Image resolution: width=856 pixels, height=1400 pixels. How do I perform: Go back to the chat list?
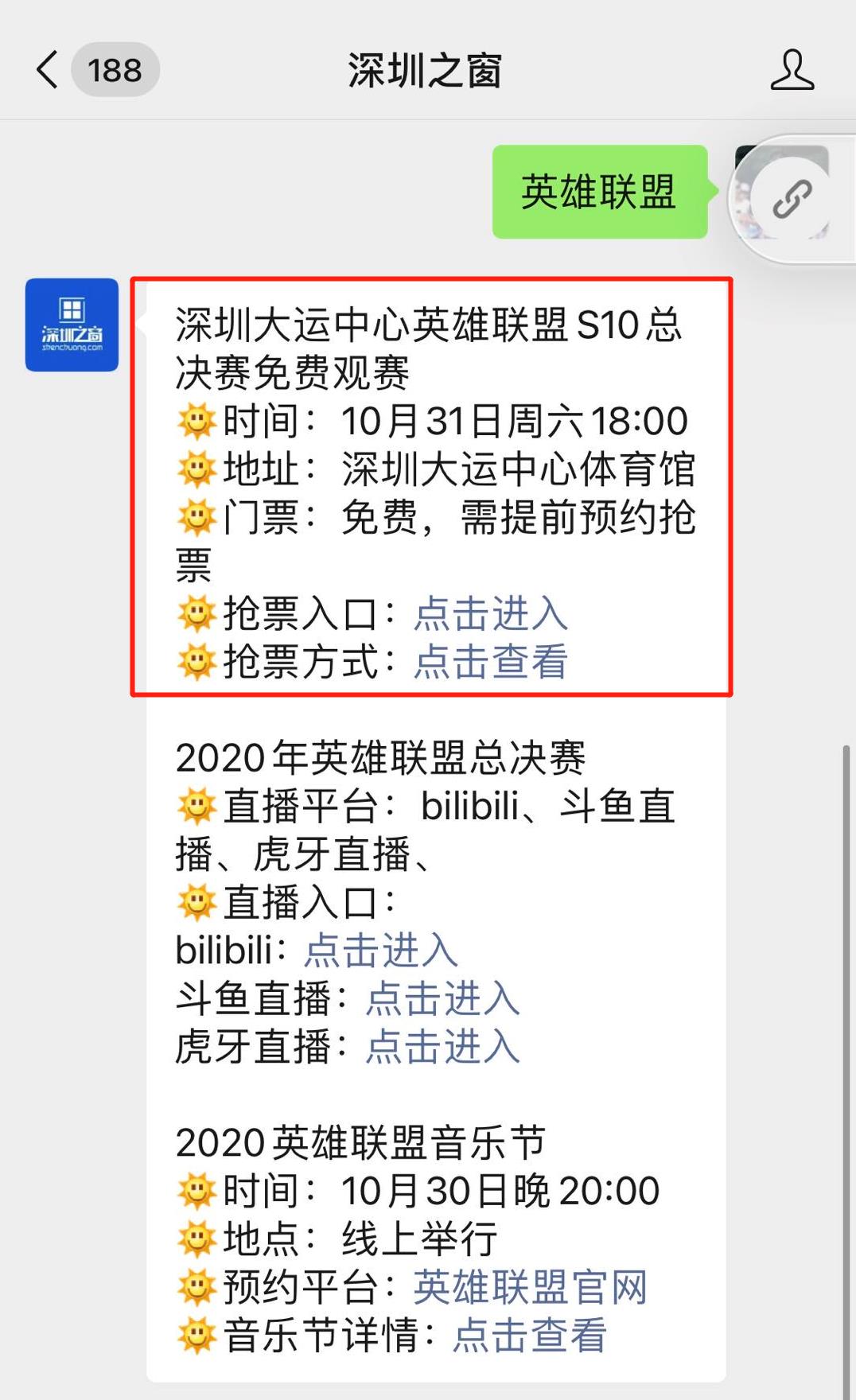coord(48,70)
